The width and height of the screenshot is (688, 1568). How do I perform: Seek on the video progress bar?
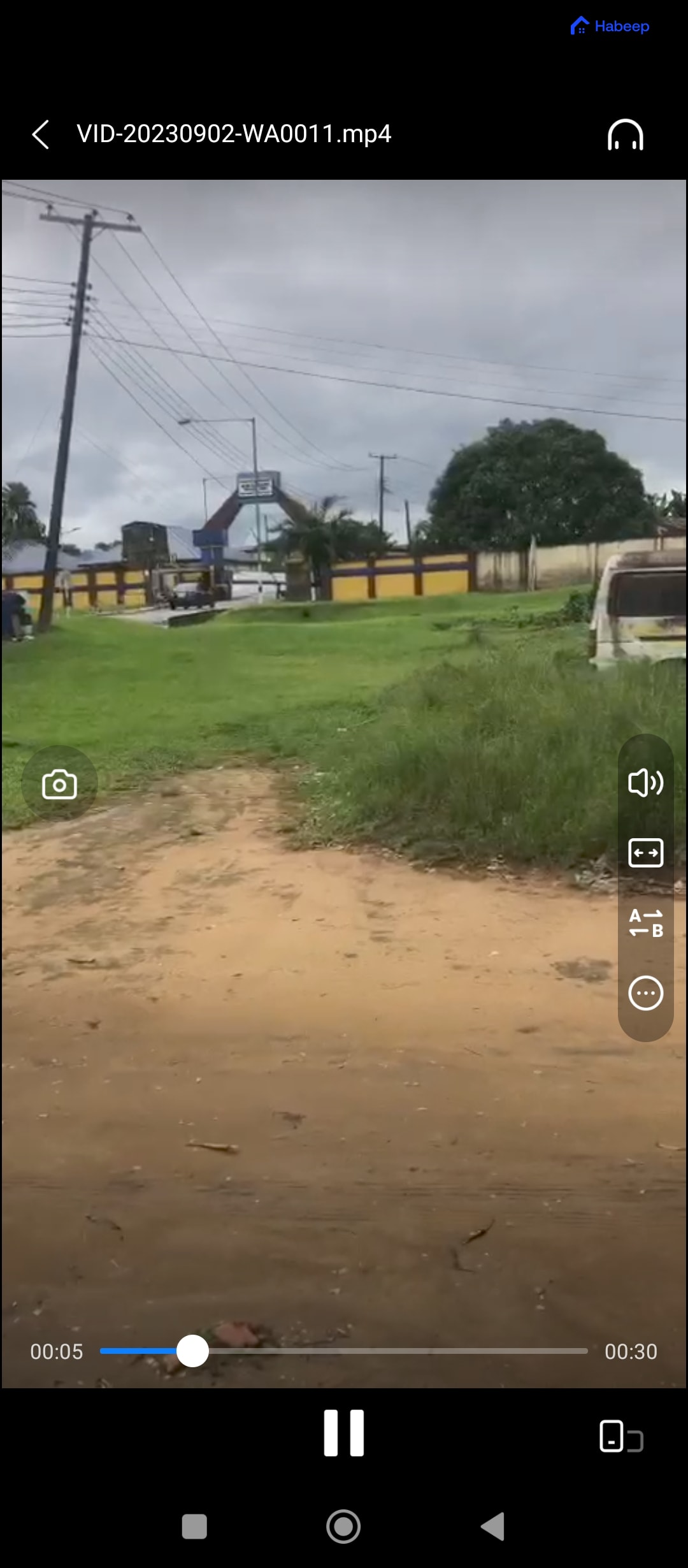pos(344,1351)
